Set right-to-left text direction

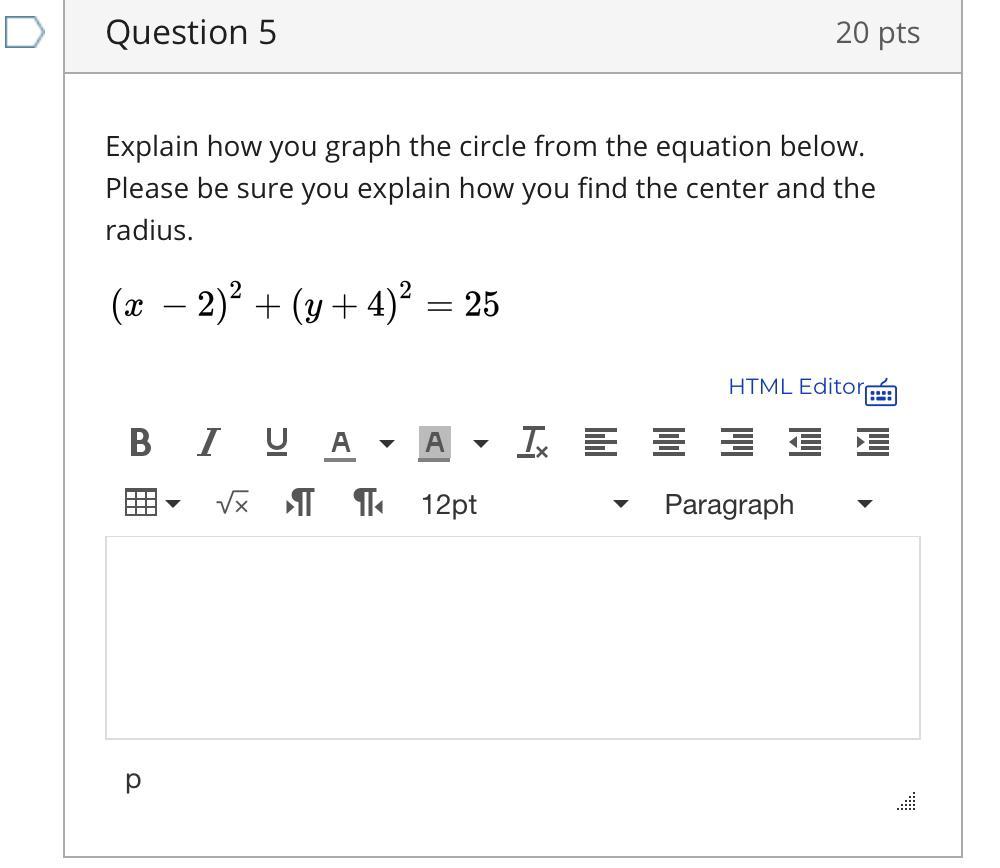click(368, 503)
